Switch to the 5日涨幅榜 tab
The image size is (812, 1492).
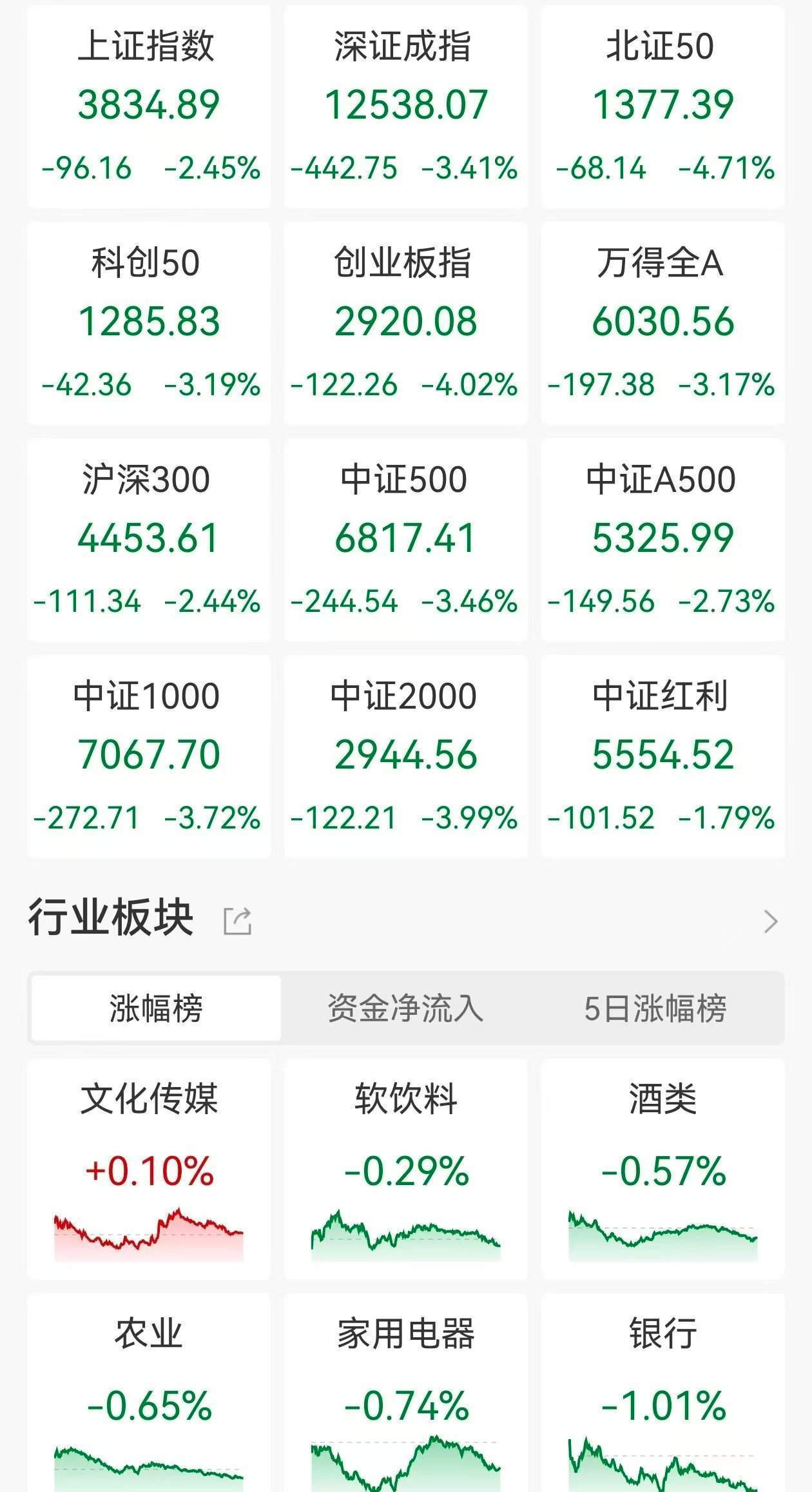[x=657, y=1010]
